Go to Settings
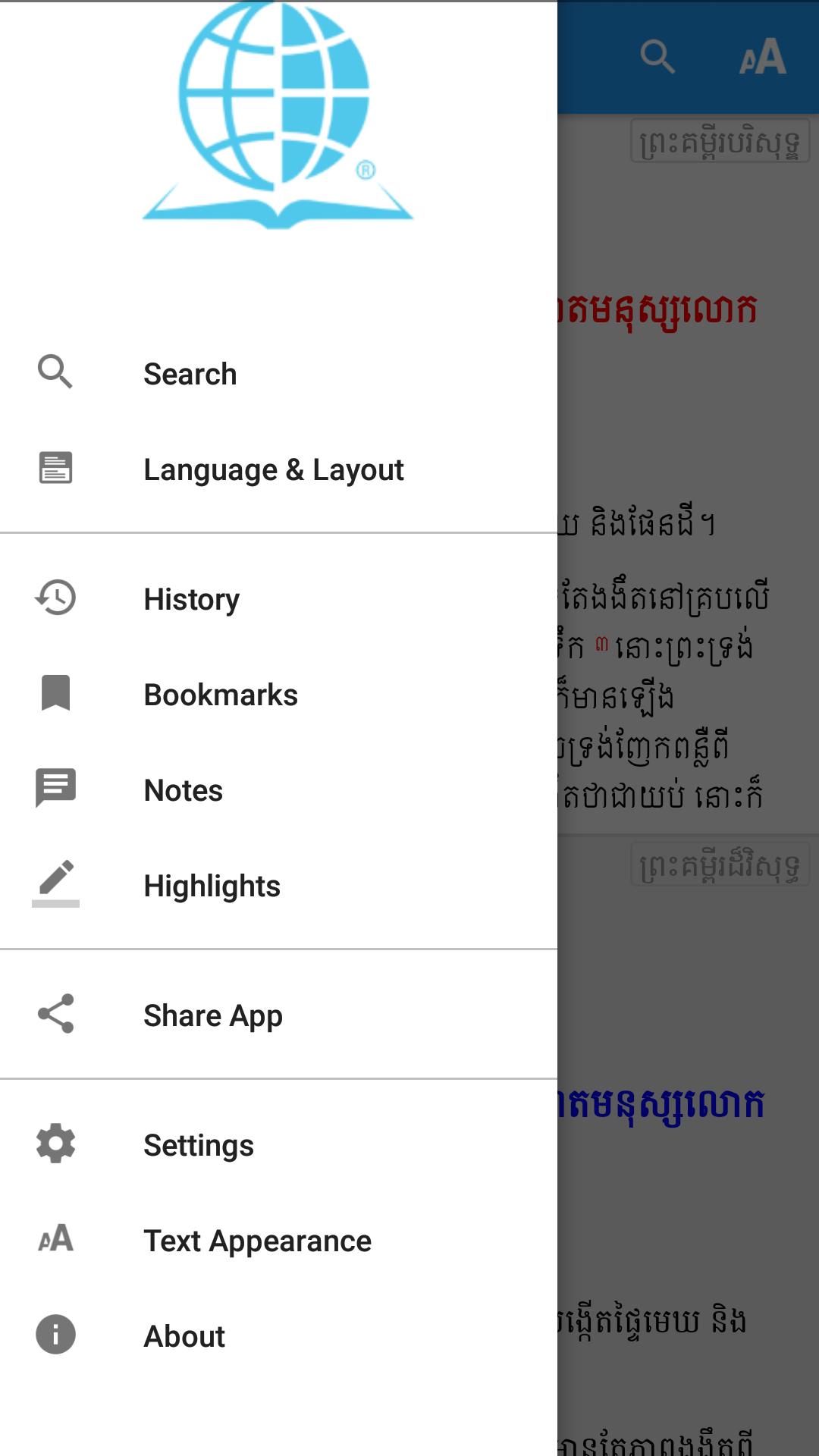819x1456 pixels. point(198,1145)
